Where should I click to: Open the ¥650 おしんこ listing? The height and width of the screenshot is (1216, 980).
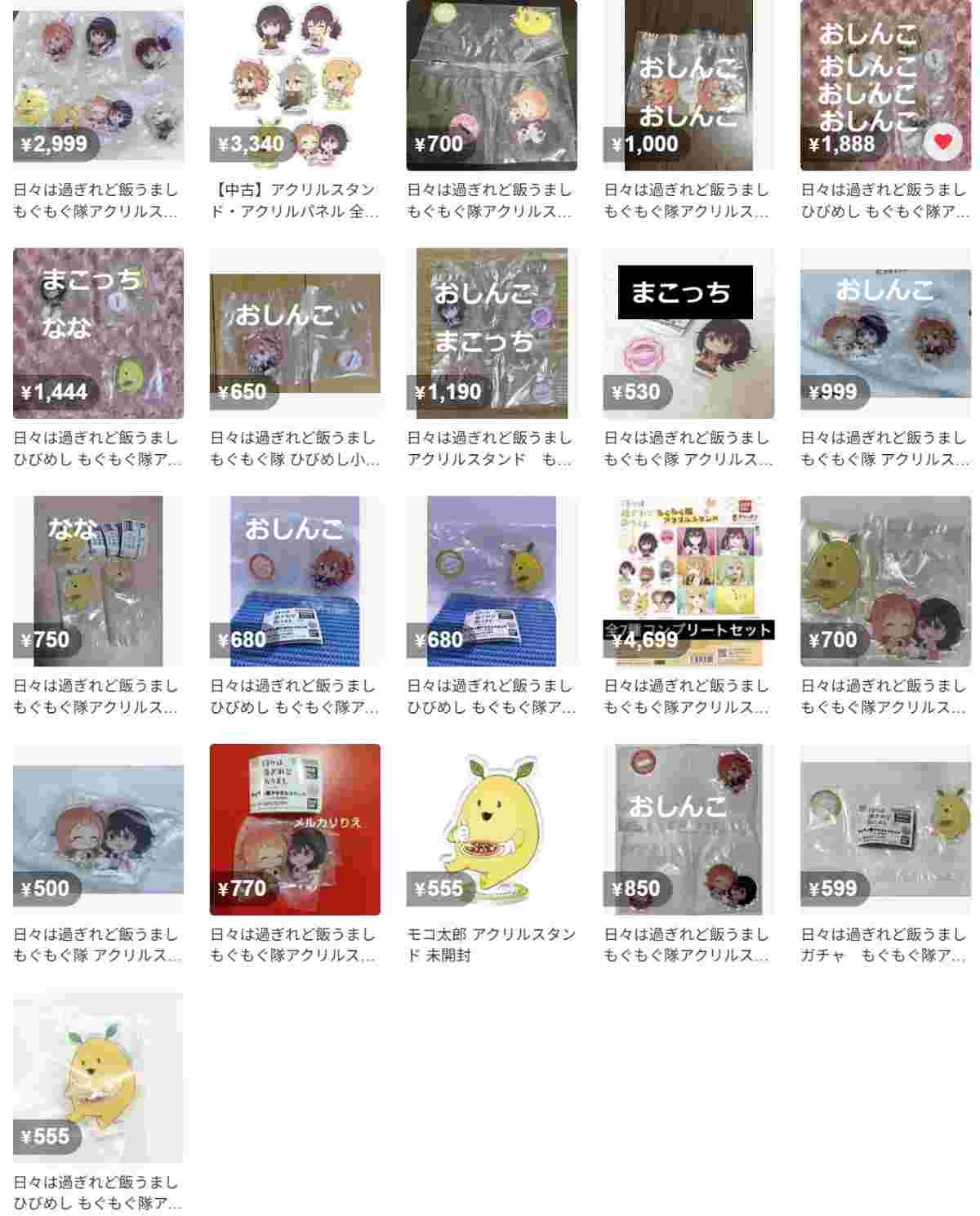[x=295, y=333]
